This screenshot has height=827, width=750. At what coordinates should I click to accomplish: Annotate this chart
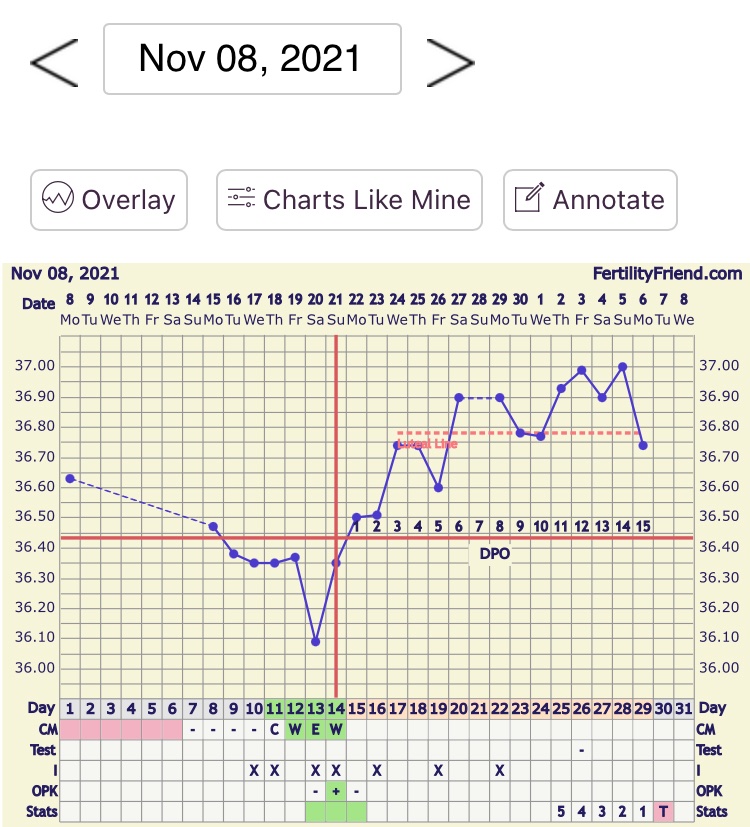click(x=589, y=200)
